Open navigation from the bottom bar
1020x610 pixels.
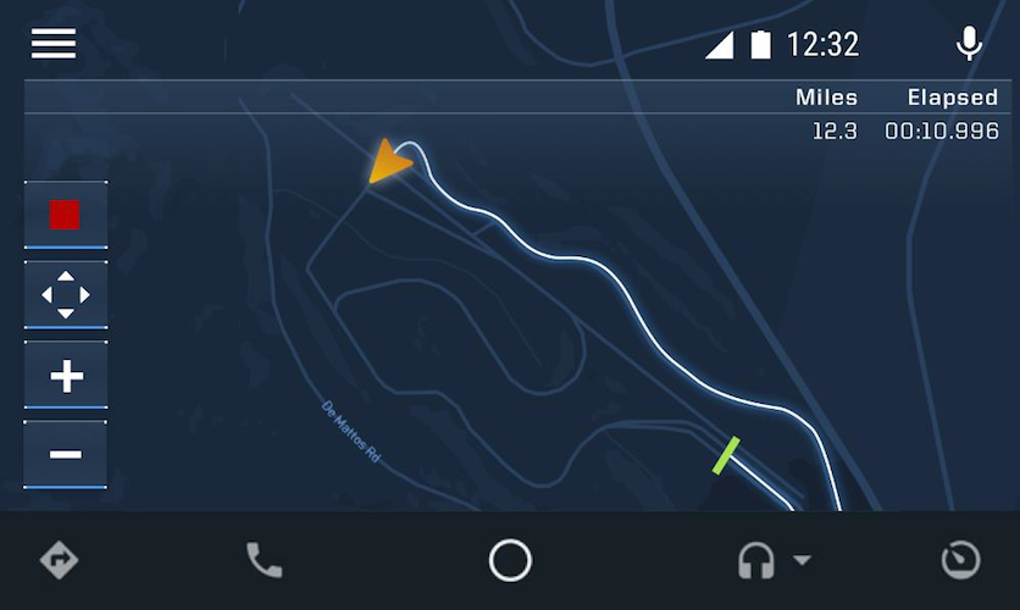coord(59,561)
